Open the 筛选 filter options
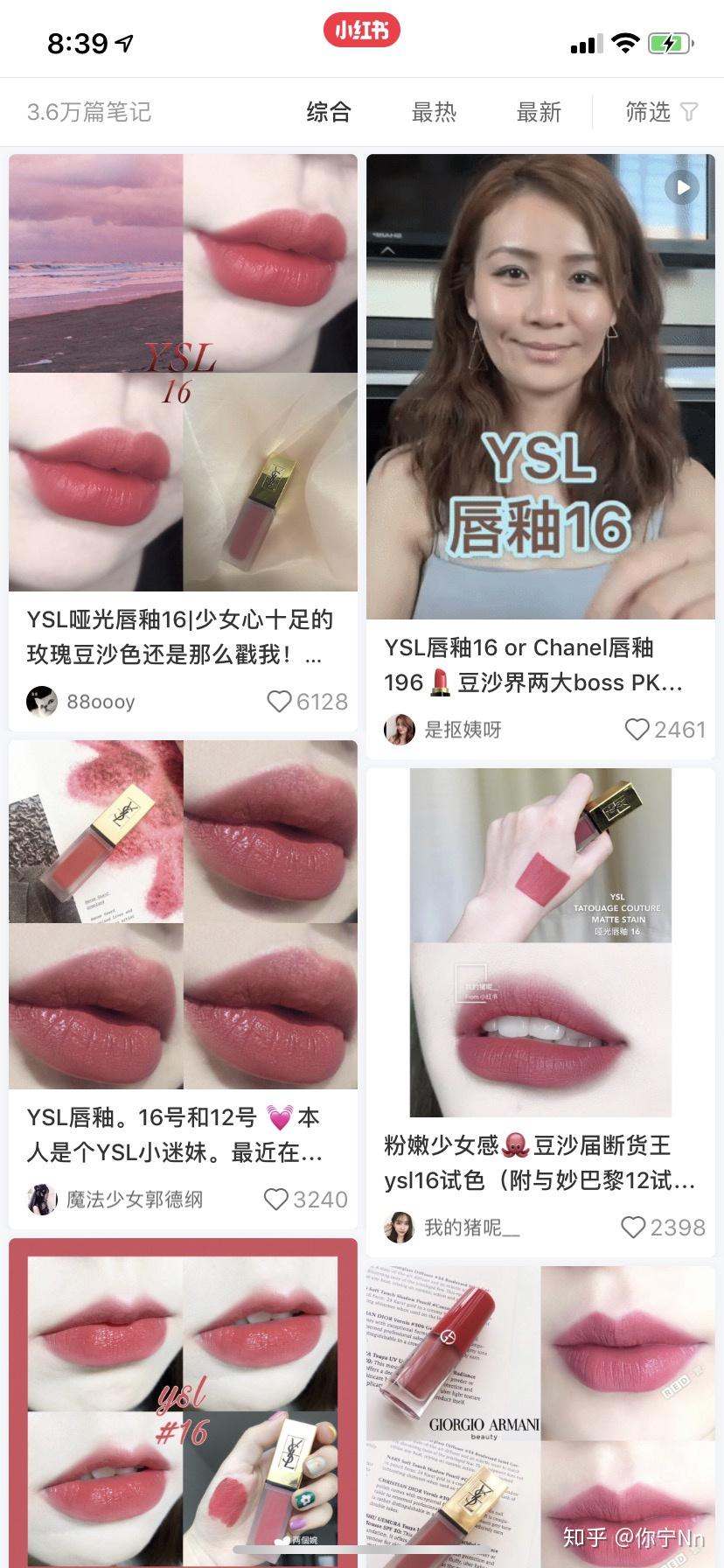The image size is (724, 1568). (x=660, y=112)
